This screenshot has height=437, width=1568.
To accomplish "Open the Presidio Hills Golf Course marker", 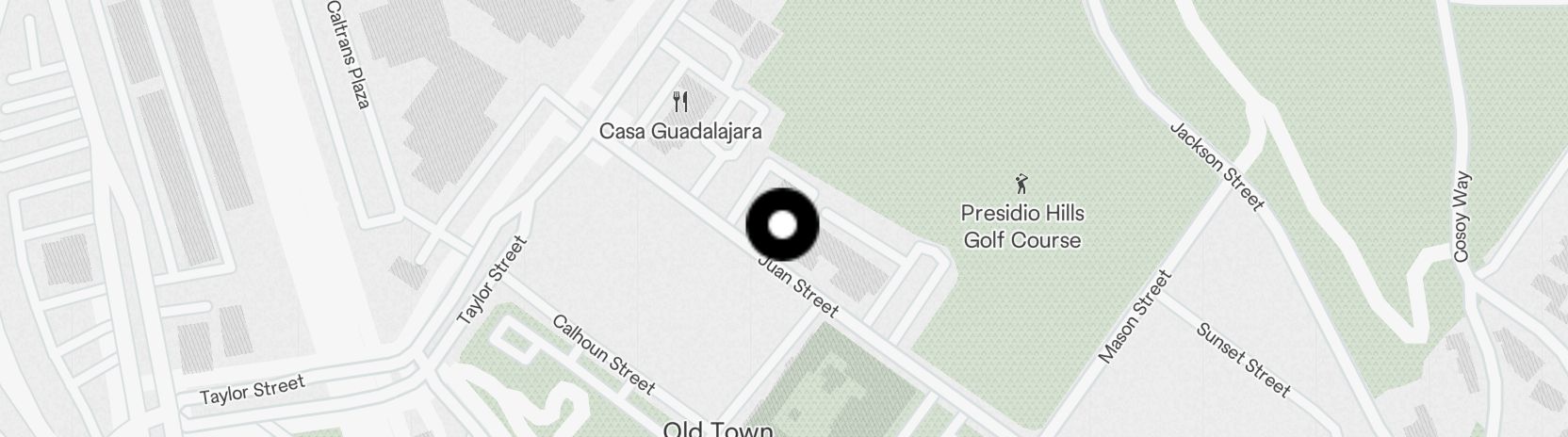I will pyautogui.click(x=1021, y=183).
